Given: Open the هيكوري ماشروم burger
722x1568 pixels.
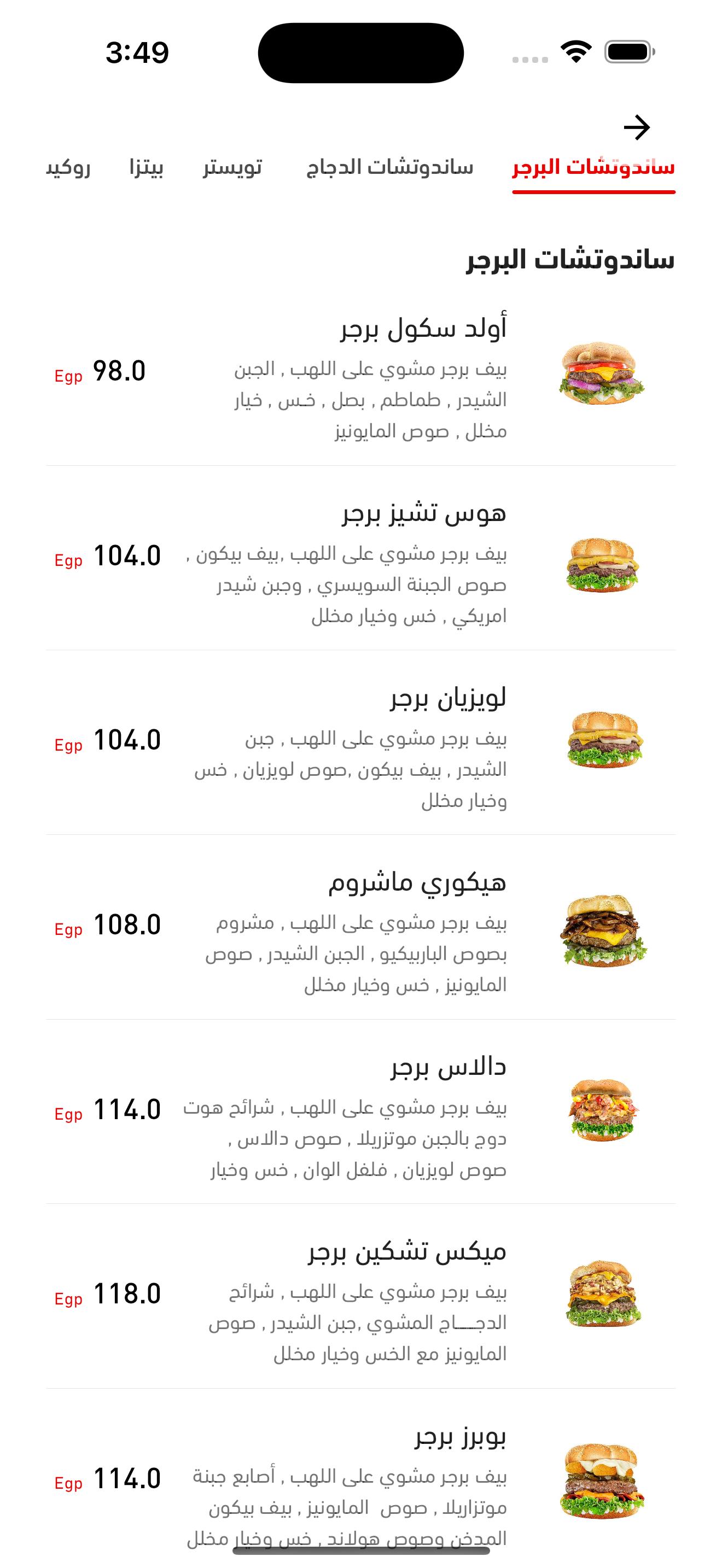Looking at the screenshot, I should tap(418, 882).
